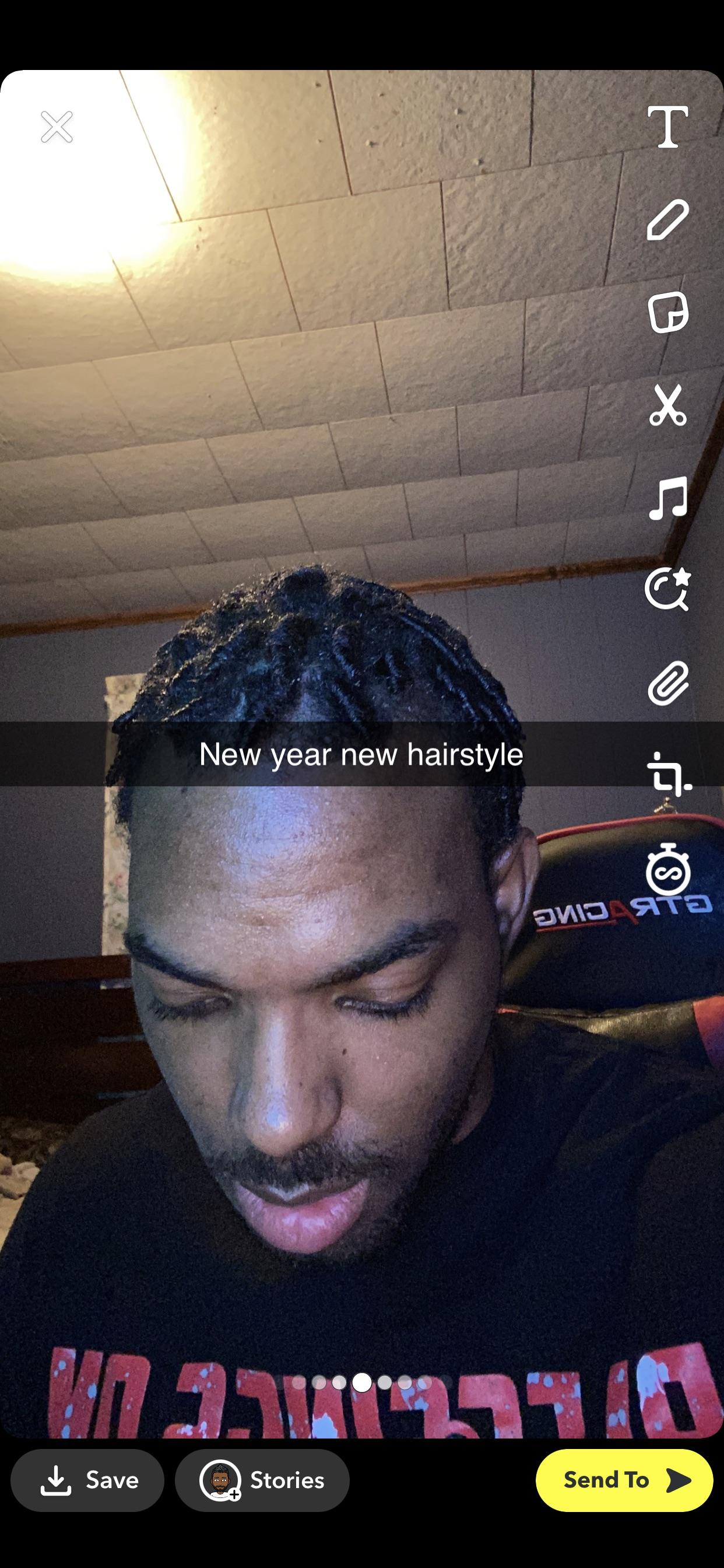Image resolution: width=724 pixels, height=1568 pixels.
Task: Add music with the note icon
Action: click(x=667, y=498)
